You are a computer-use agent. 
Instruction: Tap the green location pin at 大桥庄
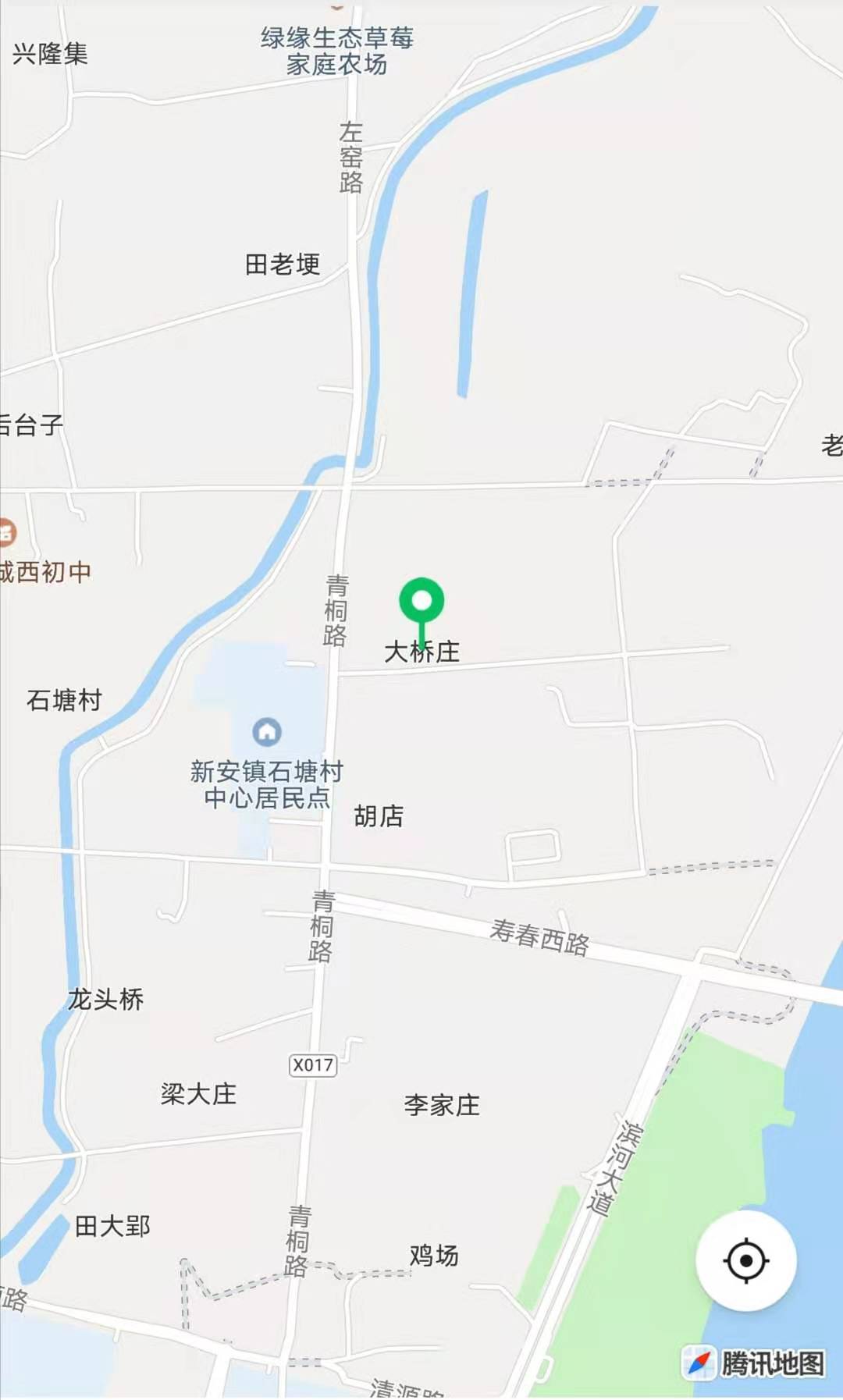click(x=421, y=602)
